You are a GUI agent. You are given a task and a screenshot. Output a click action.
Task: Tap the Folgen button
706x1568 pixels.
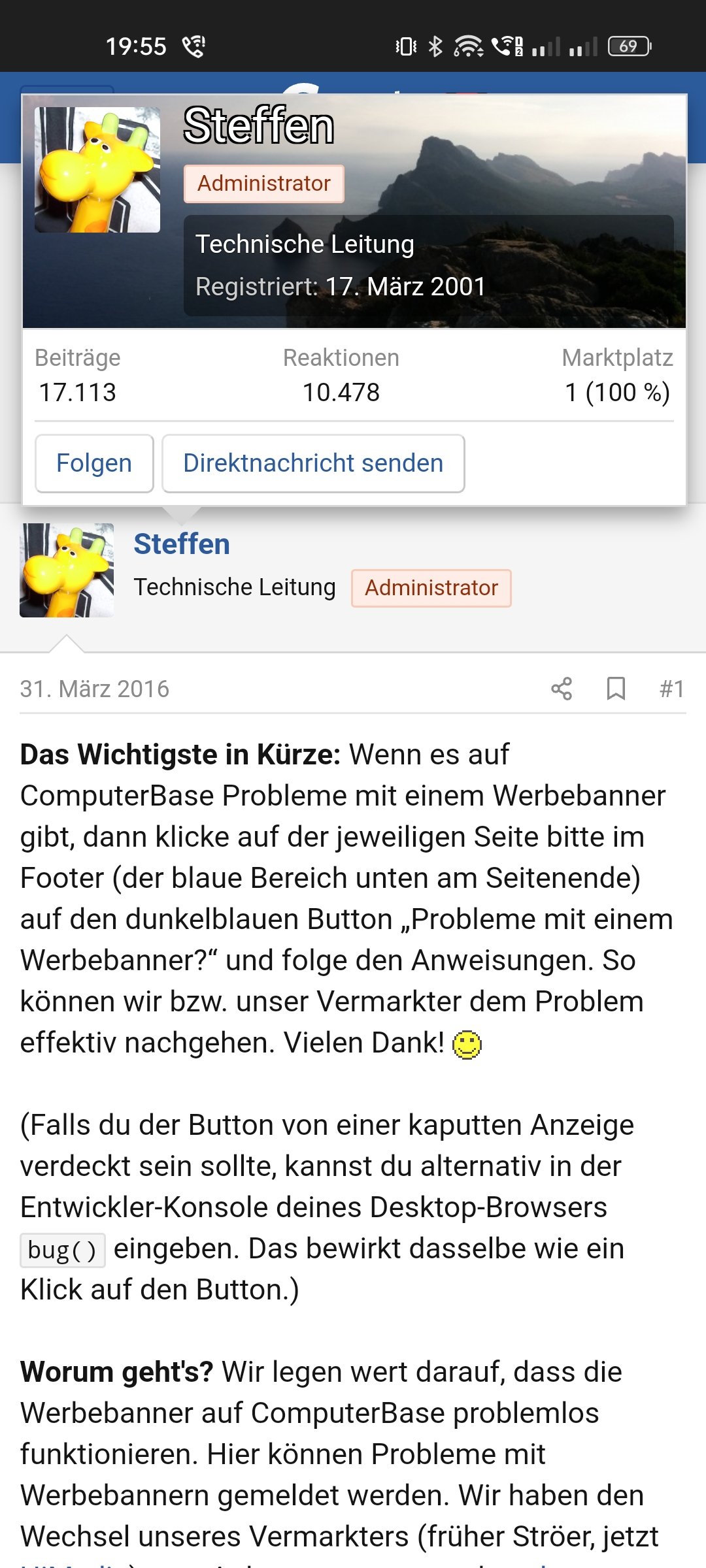[94, 463]
